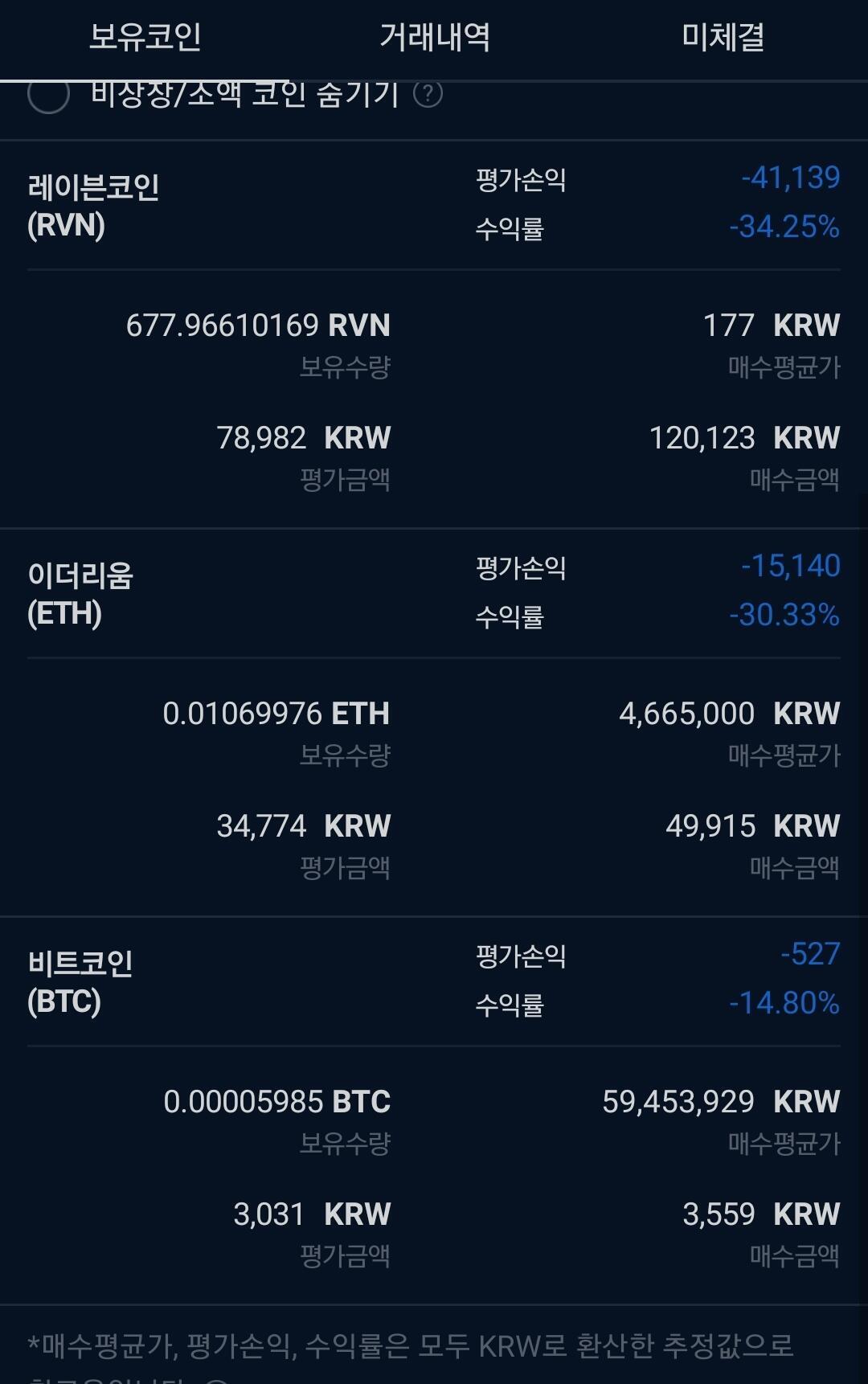The width and height of the screenshot is (868, 1384).
Task: Switch to the 거래내역 tab
Action: coord(434,38)
